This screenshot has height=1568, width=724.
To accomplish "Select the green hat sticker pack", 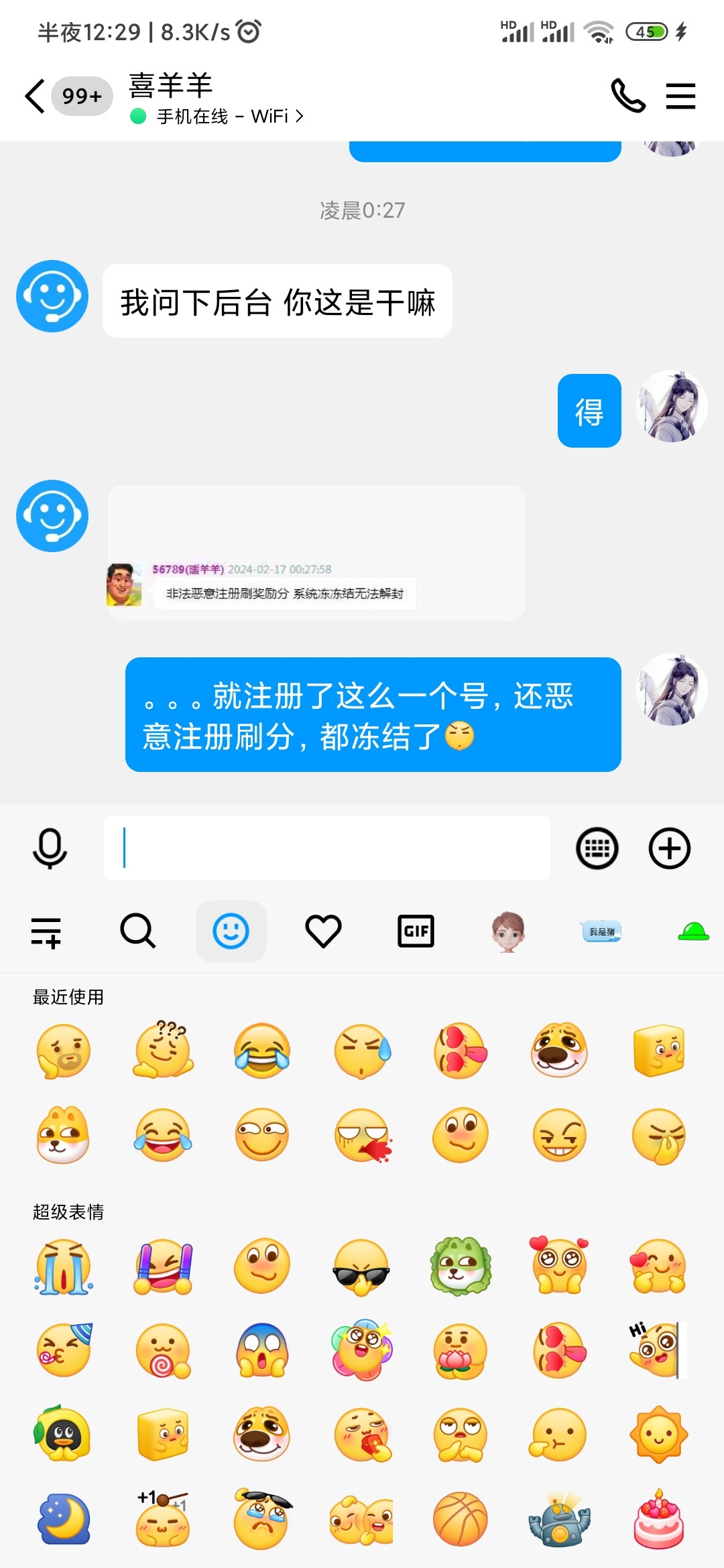I will 694,930.
